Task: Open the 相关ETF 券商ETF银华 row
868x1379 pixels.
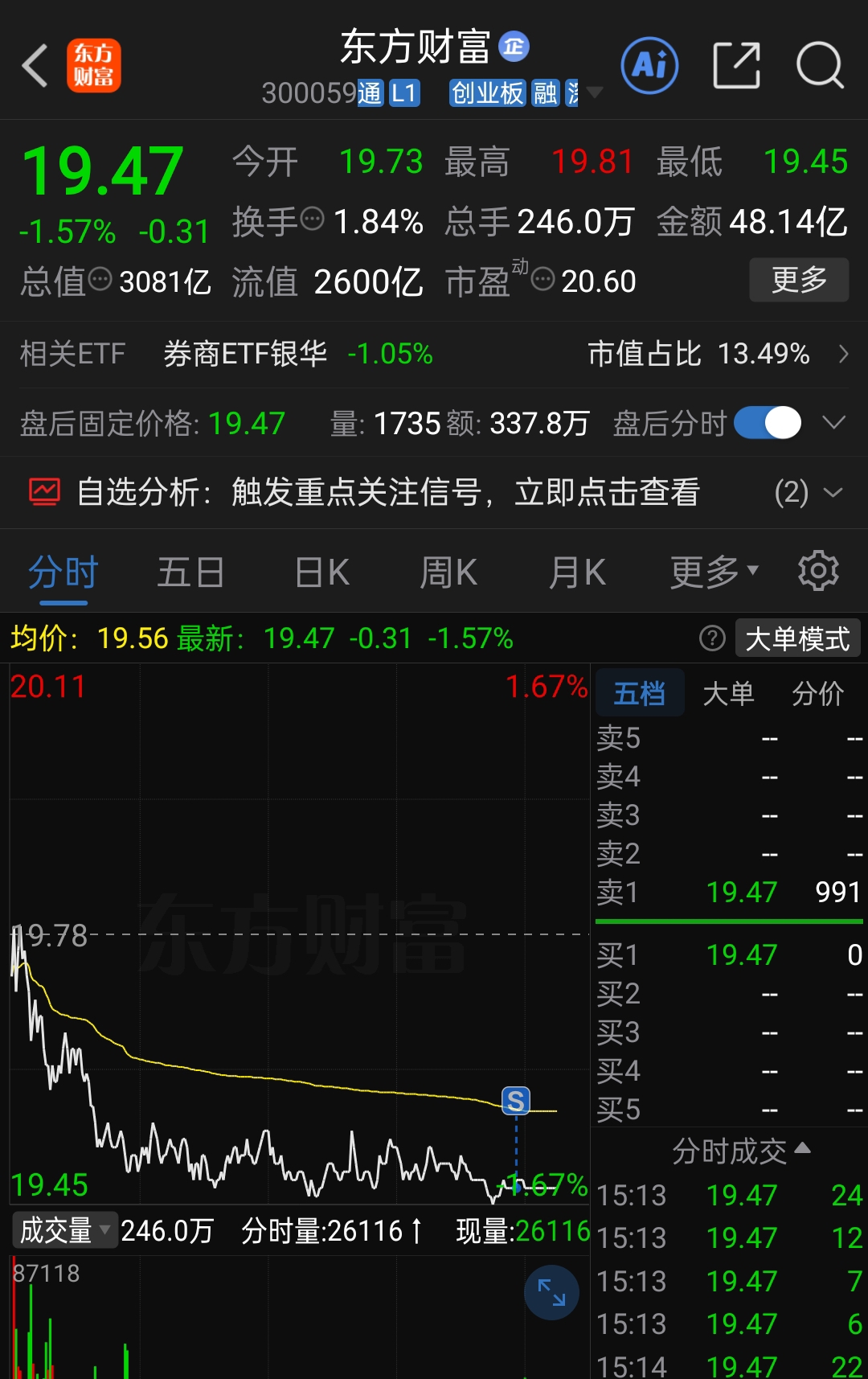Action: click(434, 354)
